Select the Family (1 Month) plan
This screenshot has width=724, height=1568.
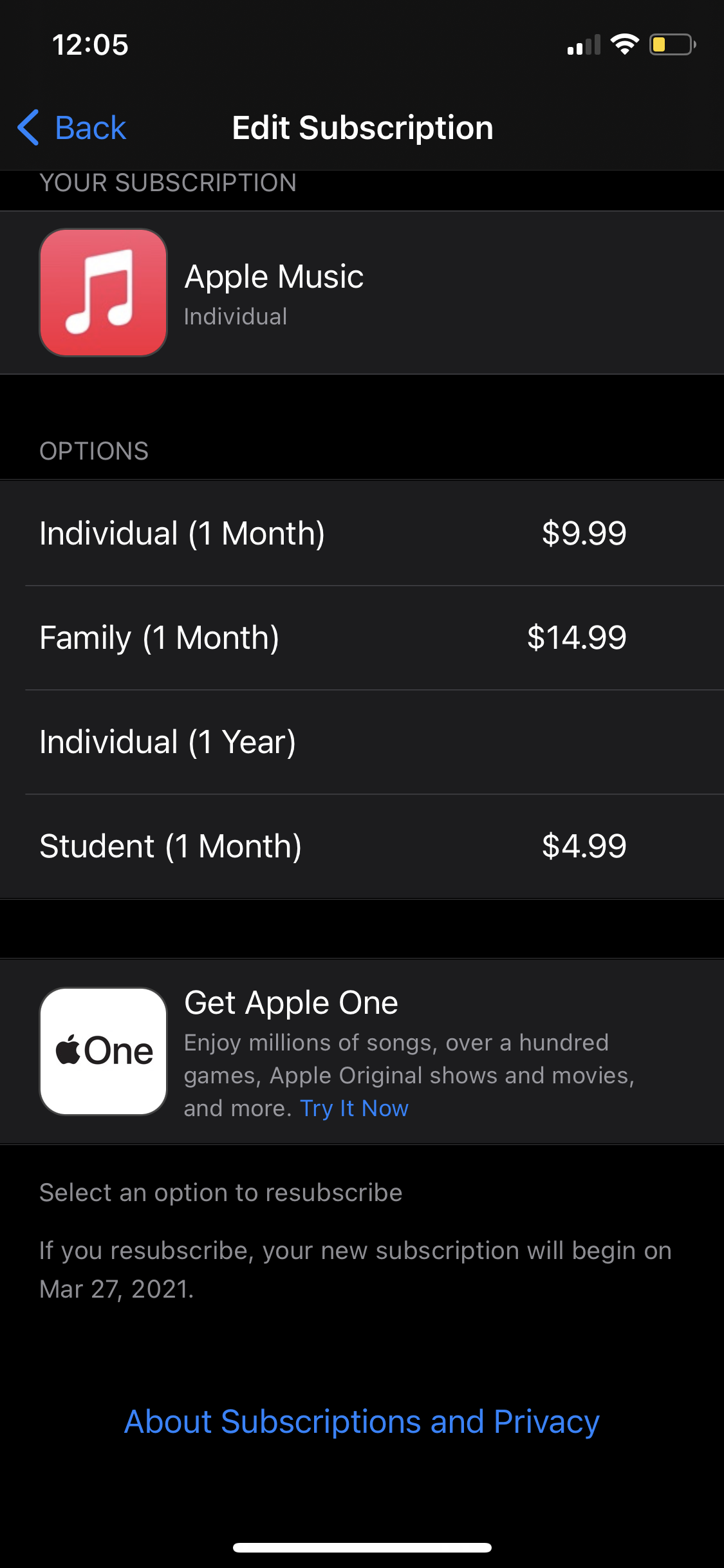pos(362,638)
